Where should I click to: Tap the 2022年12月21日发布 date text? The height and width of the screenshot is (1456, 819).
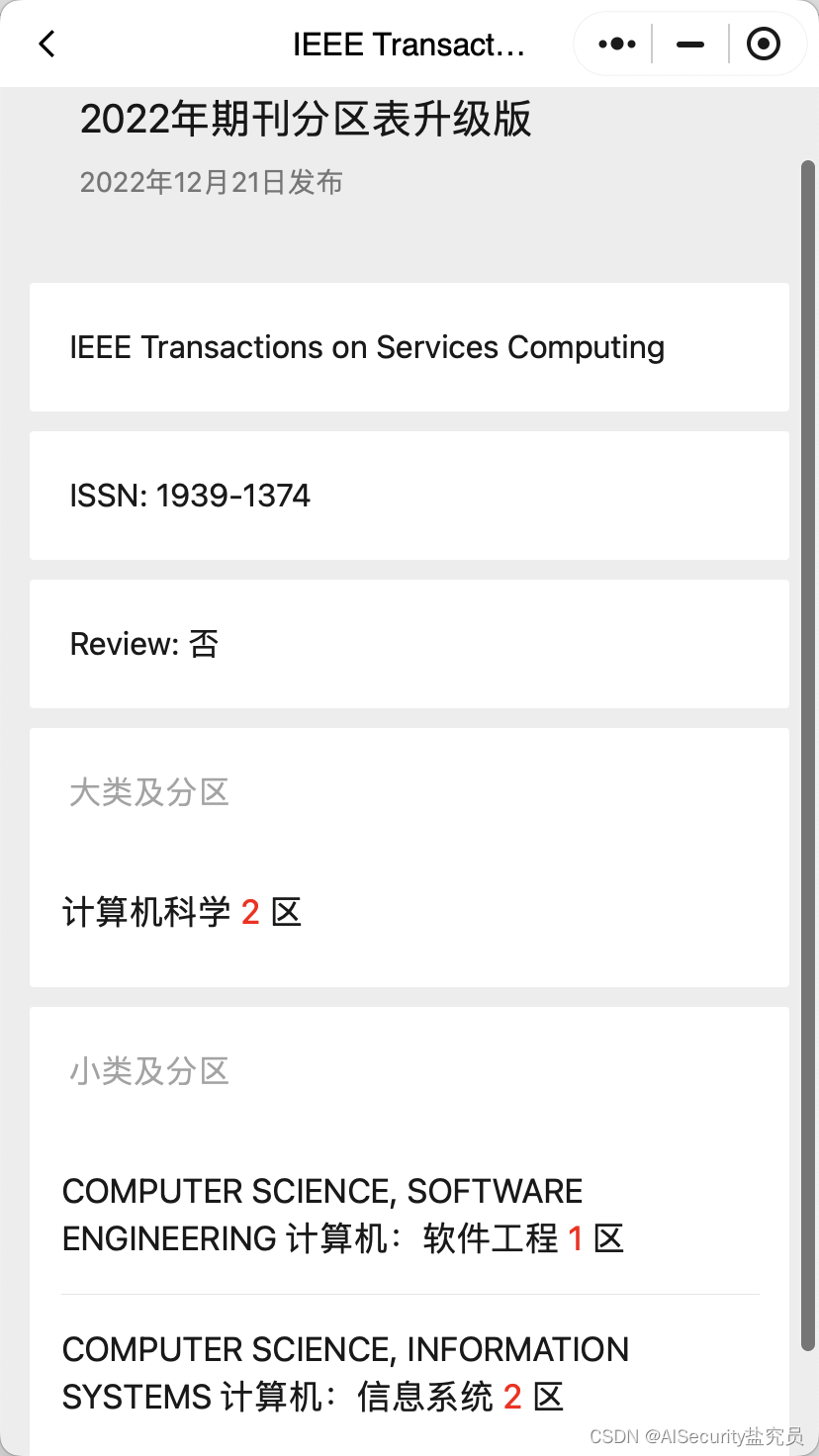tap(210, 182)
